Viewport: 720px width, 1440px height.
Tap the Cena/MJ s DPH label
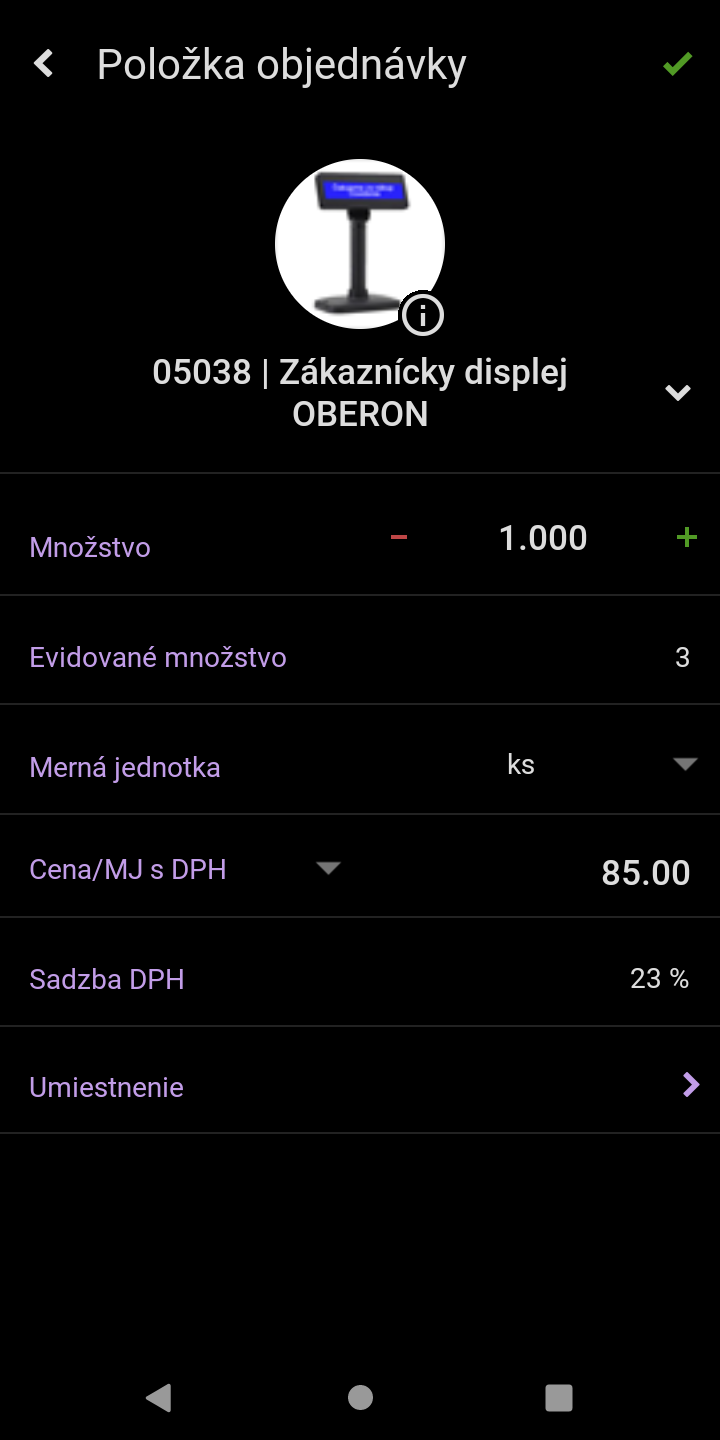[x=128, y=869]
